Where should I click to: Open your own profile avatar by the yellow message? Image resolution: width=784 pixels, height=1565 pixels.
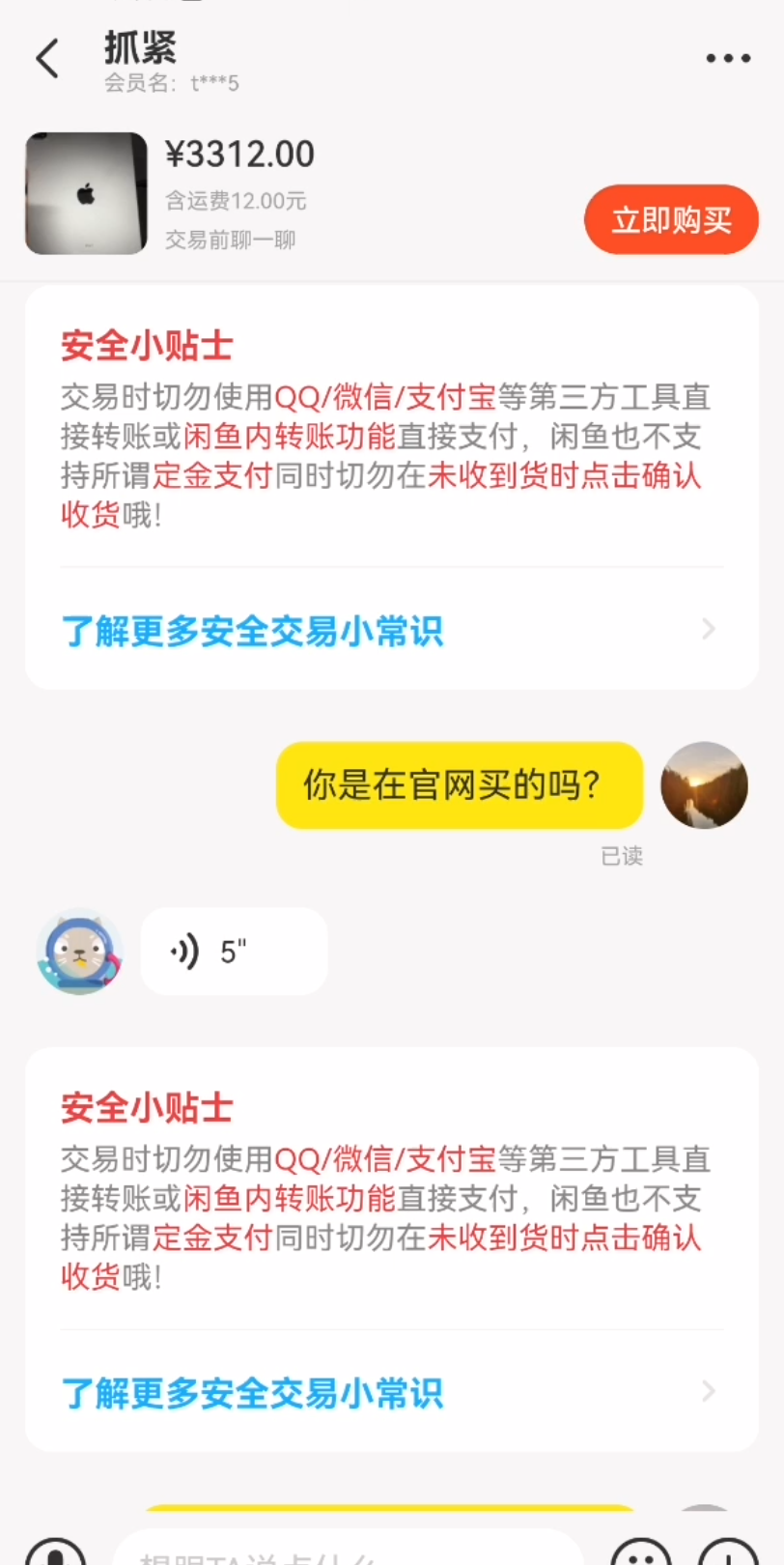click(704, 785)
